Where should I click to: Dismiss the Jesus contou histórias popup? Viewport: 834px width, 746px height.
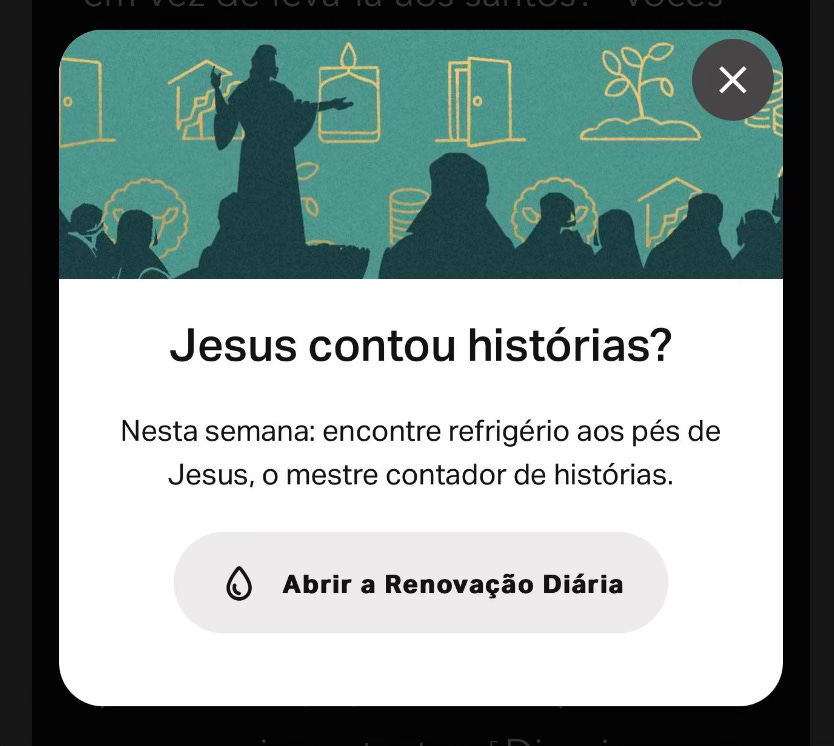[732, 80]
